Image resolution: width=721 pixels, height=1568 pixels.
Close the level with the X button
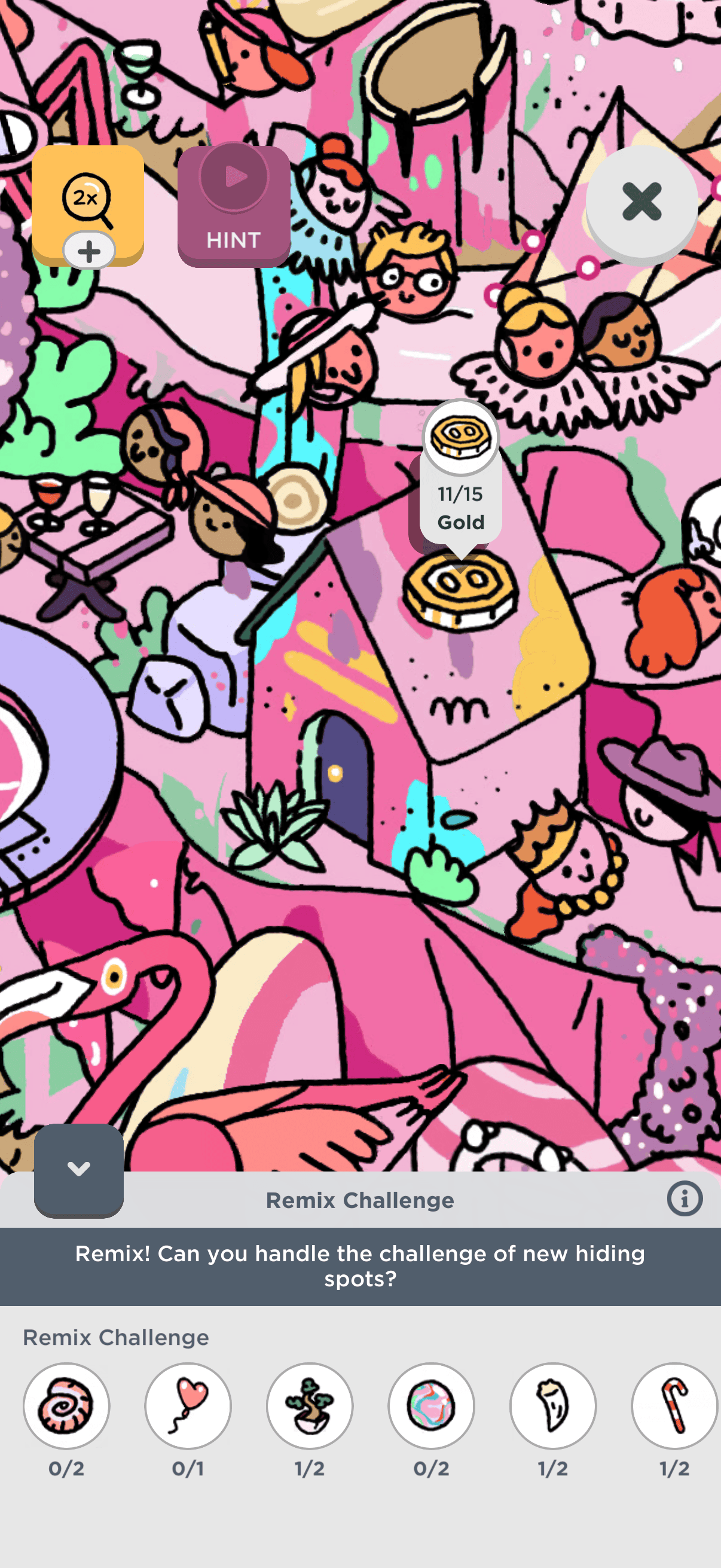641,202
